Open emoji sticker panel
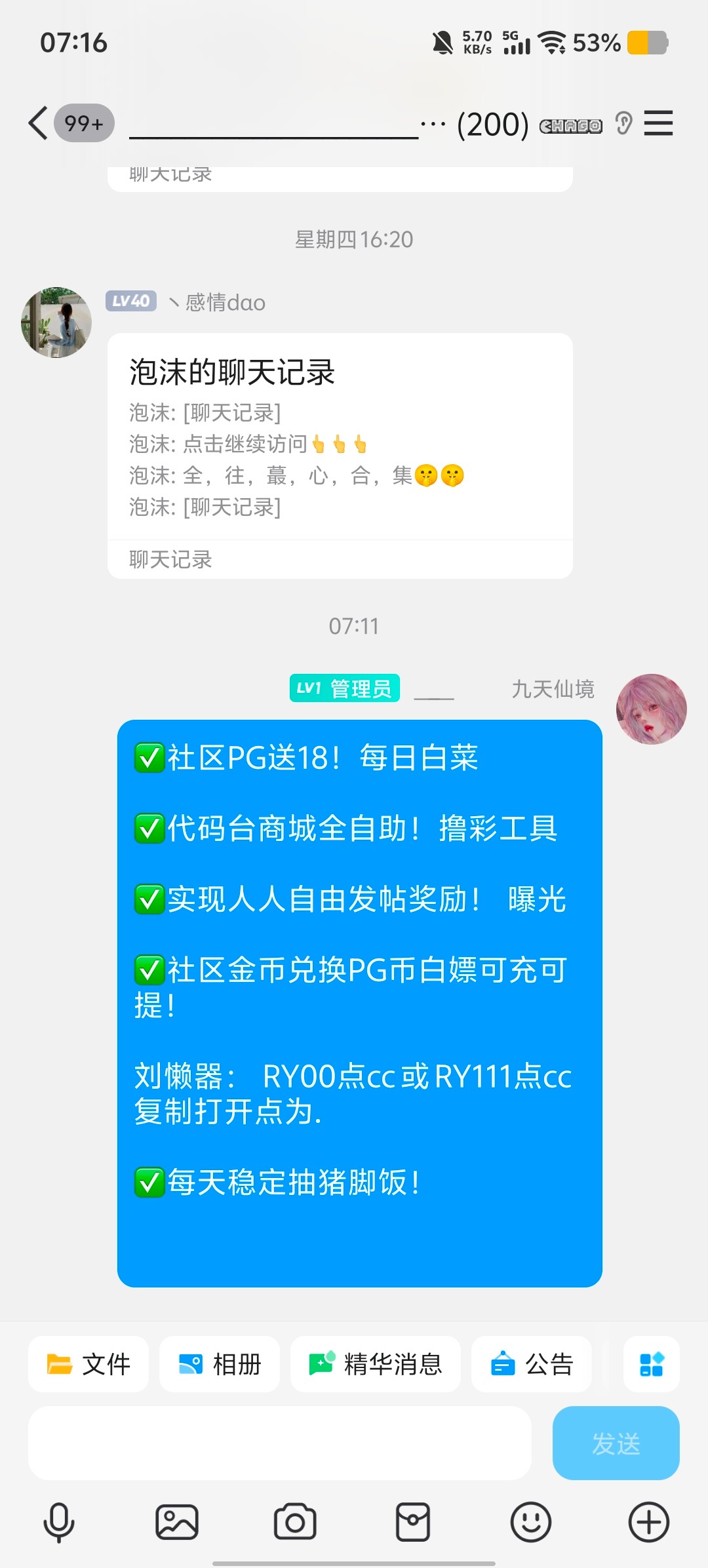 click(x=531, y=1521)
